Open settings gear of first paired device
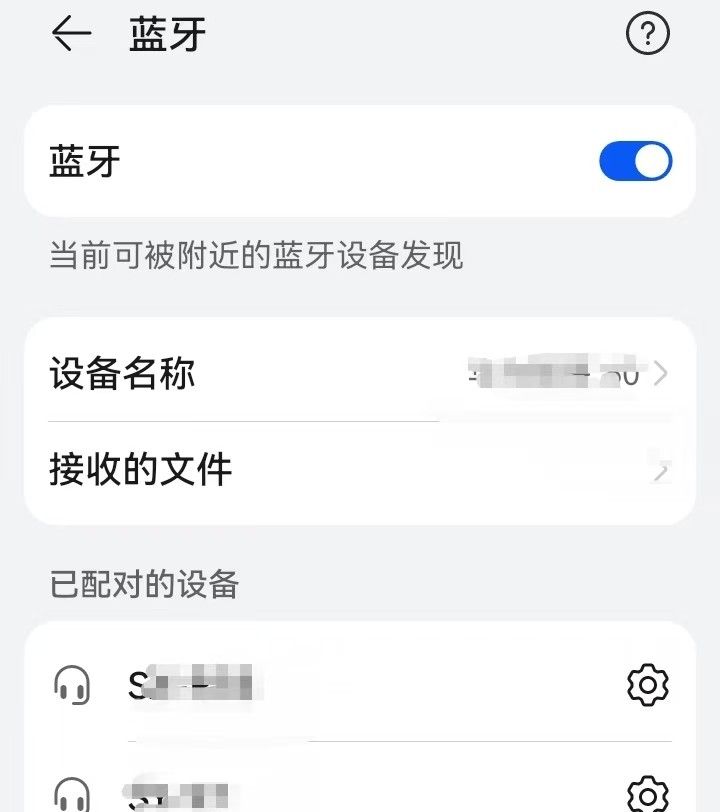The width and height of the screenshot is (720, 812). click(x=647, y=685)
